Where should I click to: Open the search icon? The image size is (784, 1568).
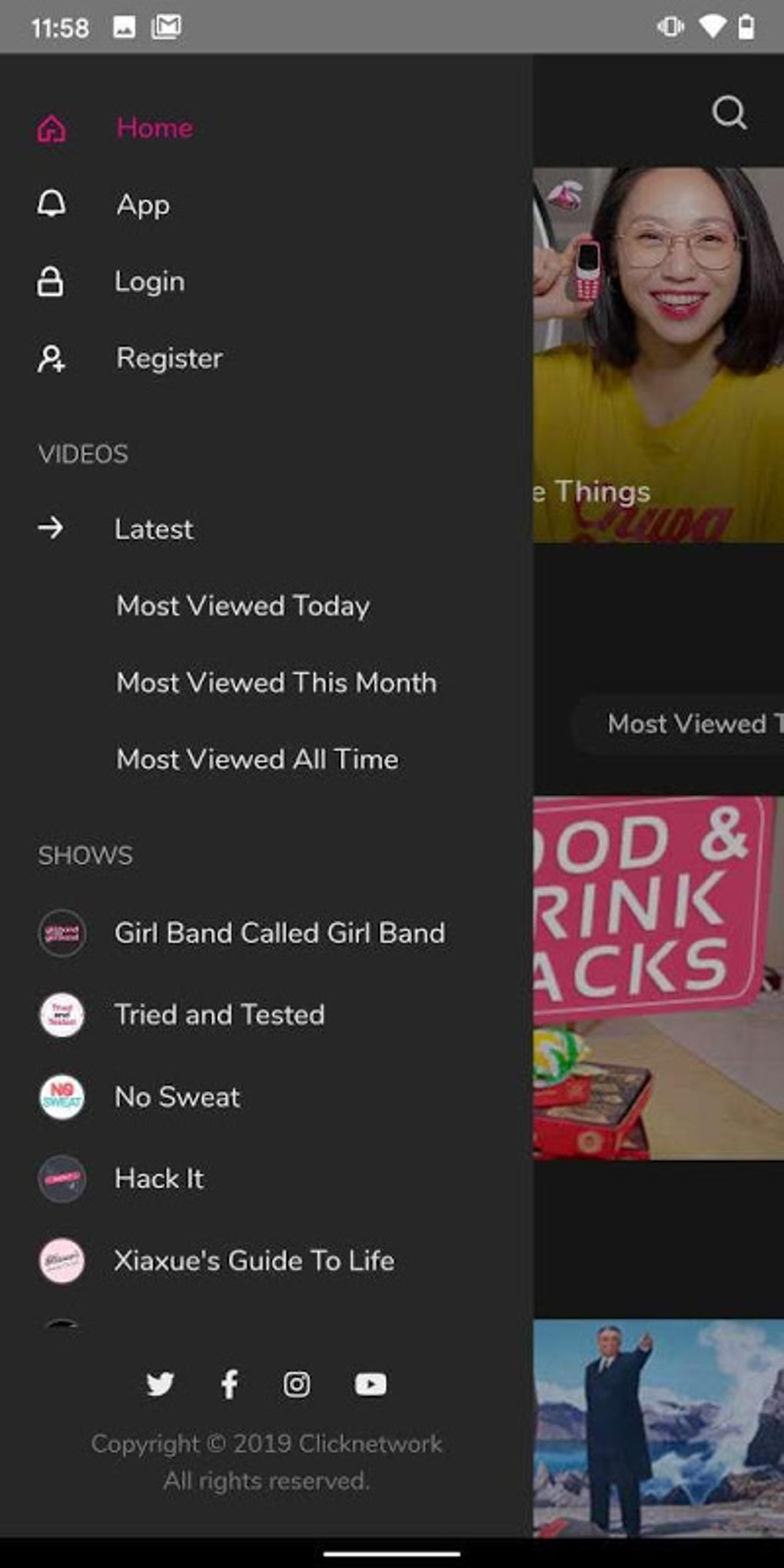(x=729, y=113)
